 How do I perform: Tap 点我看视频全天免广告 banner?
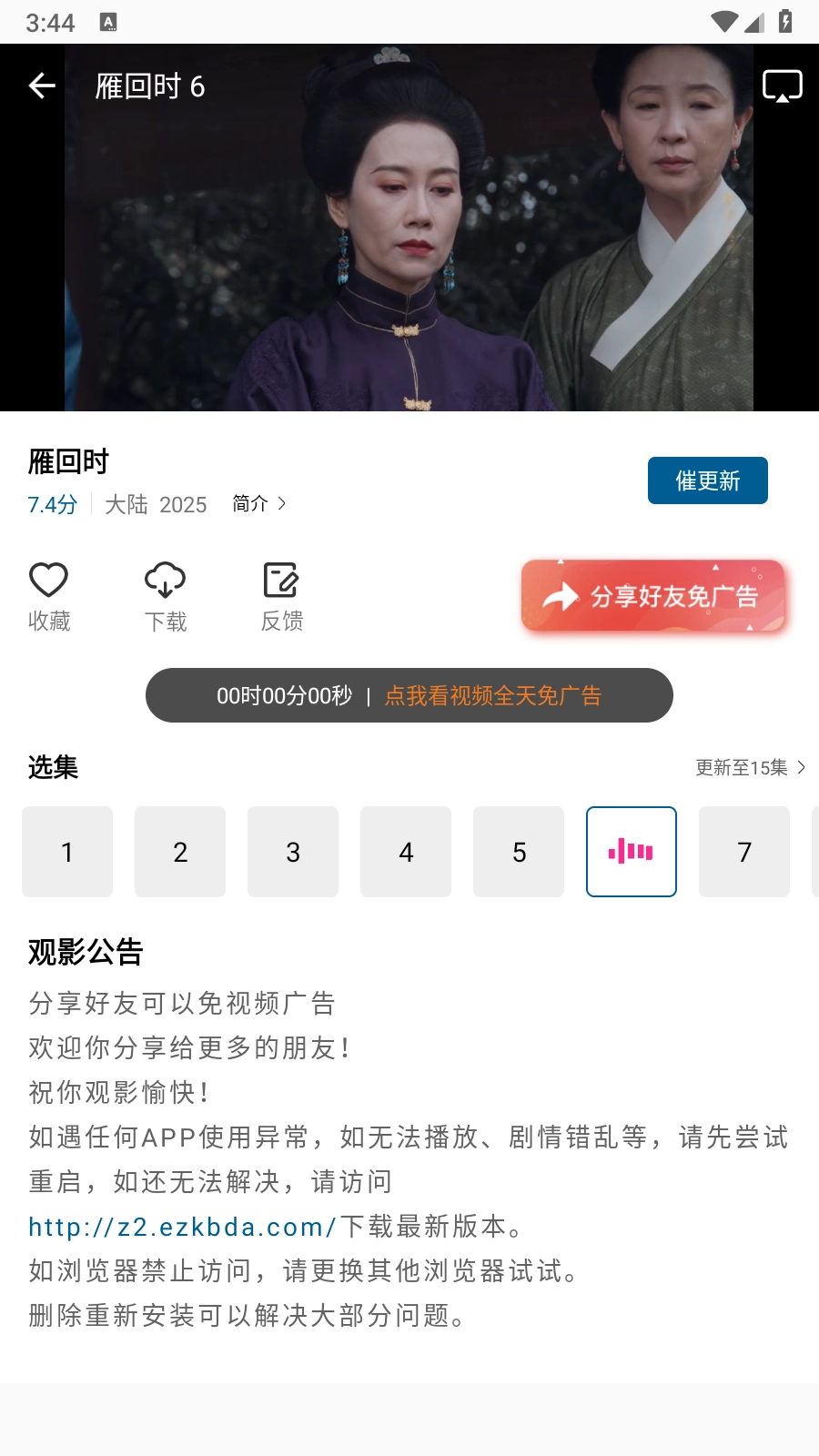(492, 696)
